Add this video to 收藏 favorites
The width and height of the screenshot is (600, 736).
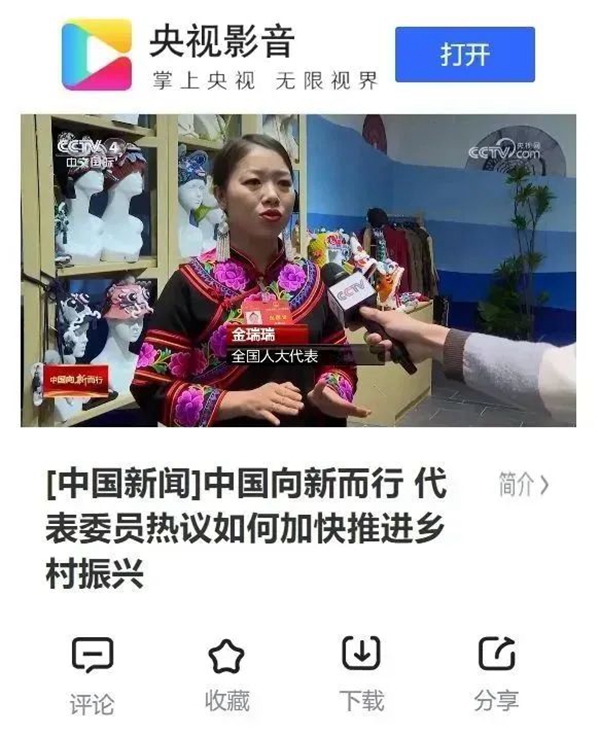[226, 675]
